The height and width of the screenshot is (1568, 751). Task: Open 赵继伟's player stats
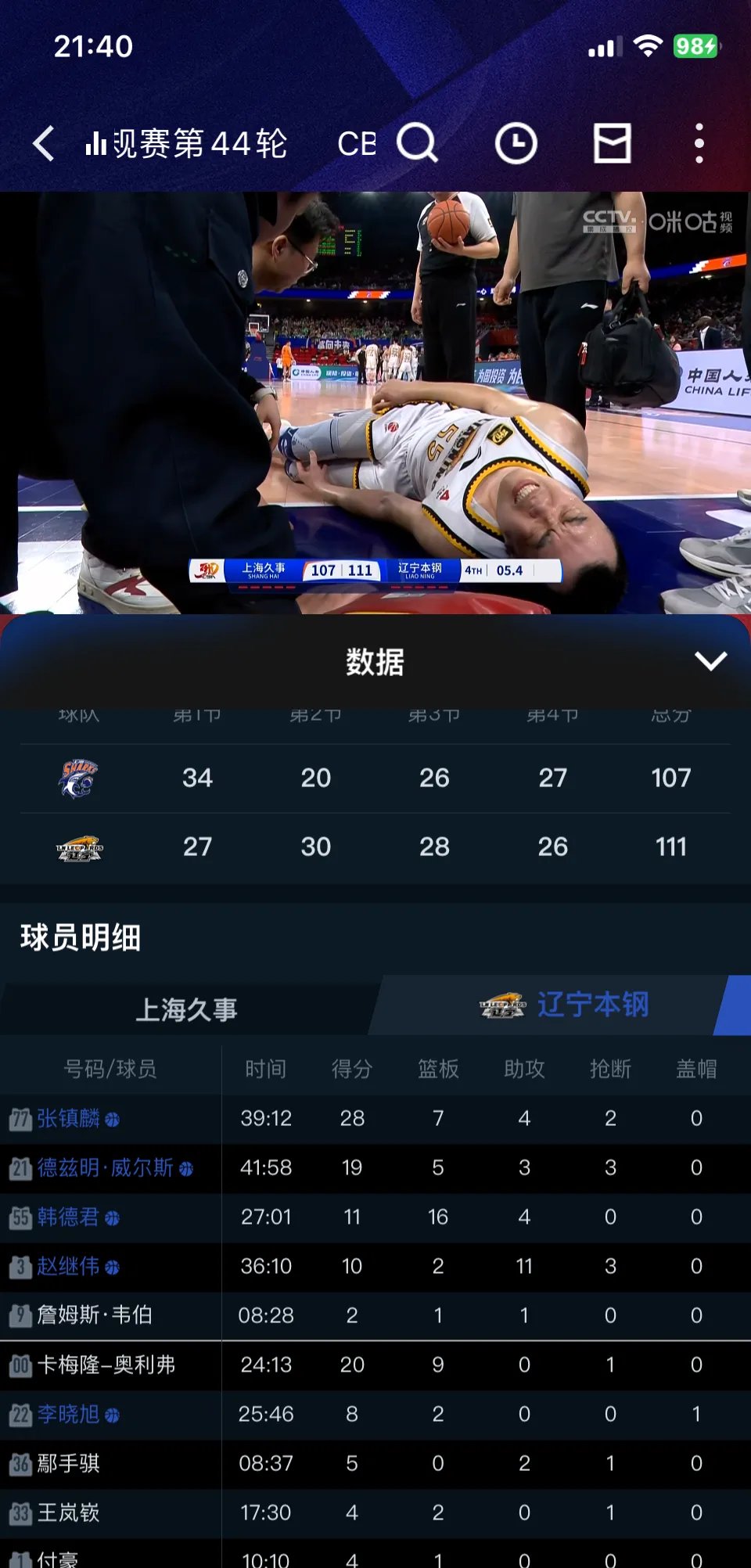point(69,1267)
